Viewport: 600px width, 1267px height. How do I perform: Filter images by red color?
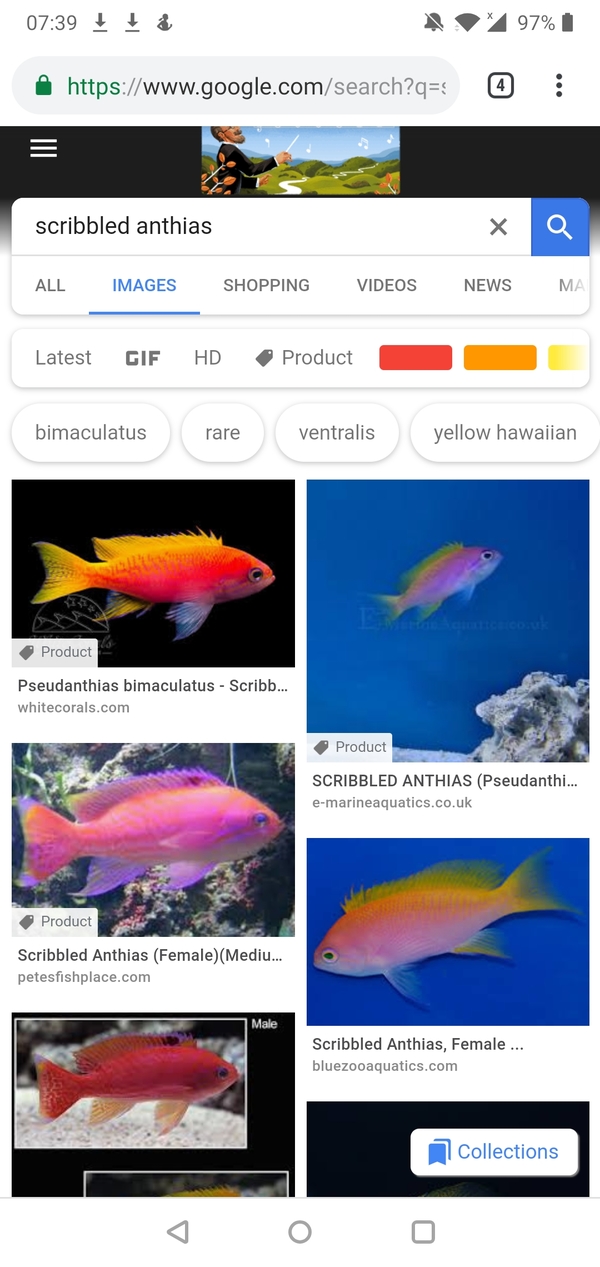pyautogui.click(x=416, y=358)
